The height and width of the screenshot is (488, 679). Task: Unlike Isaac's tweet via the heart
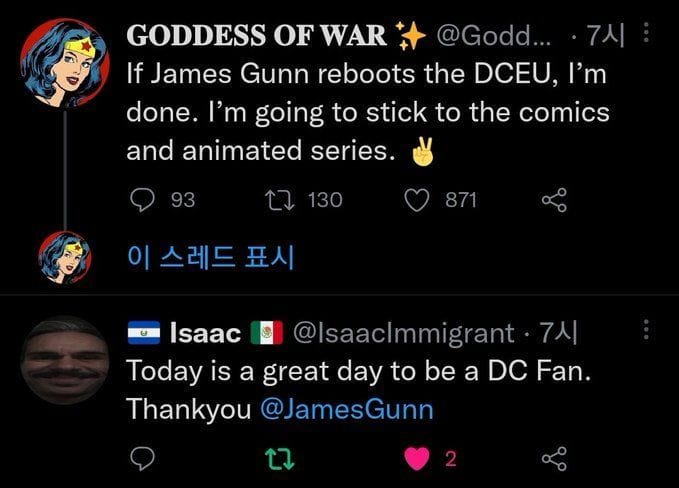(x=417, y=459)
